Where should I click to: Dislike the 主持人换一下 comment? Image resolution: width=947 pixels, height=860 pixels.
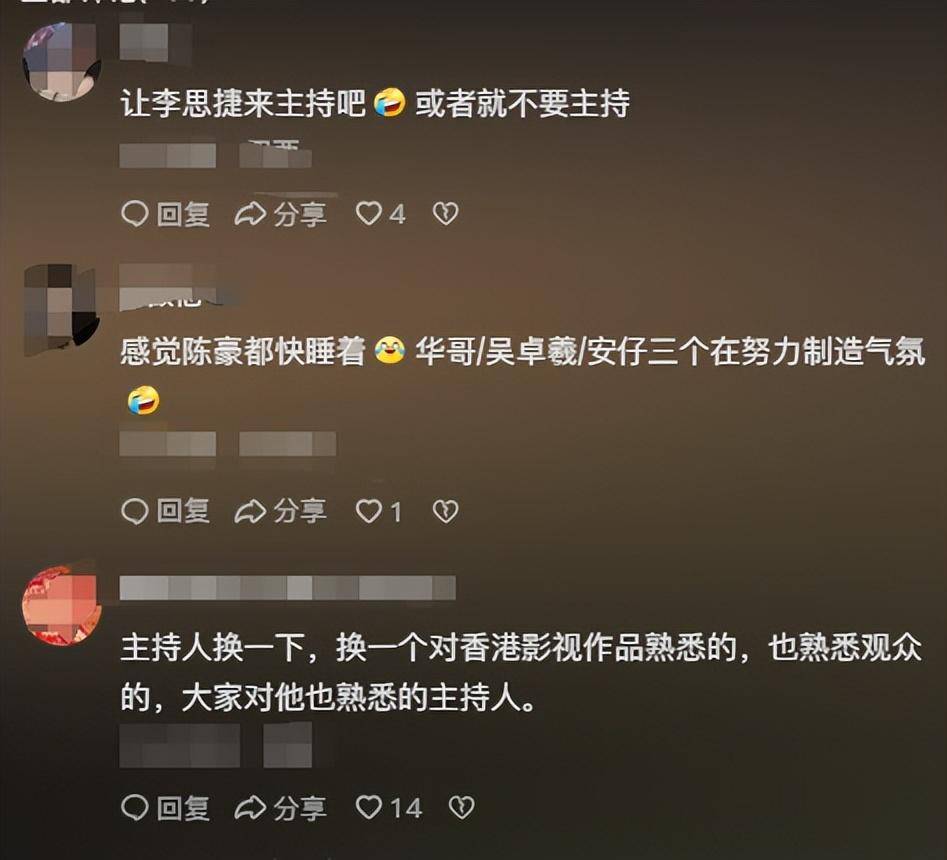461,807
